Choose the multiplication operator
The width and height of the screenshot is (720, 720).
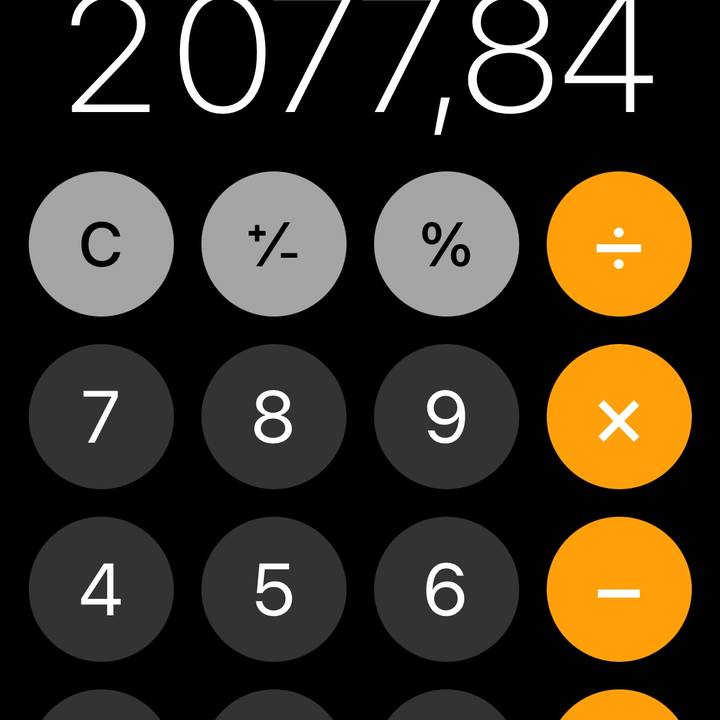[619, 417]
